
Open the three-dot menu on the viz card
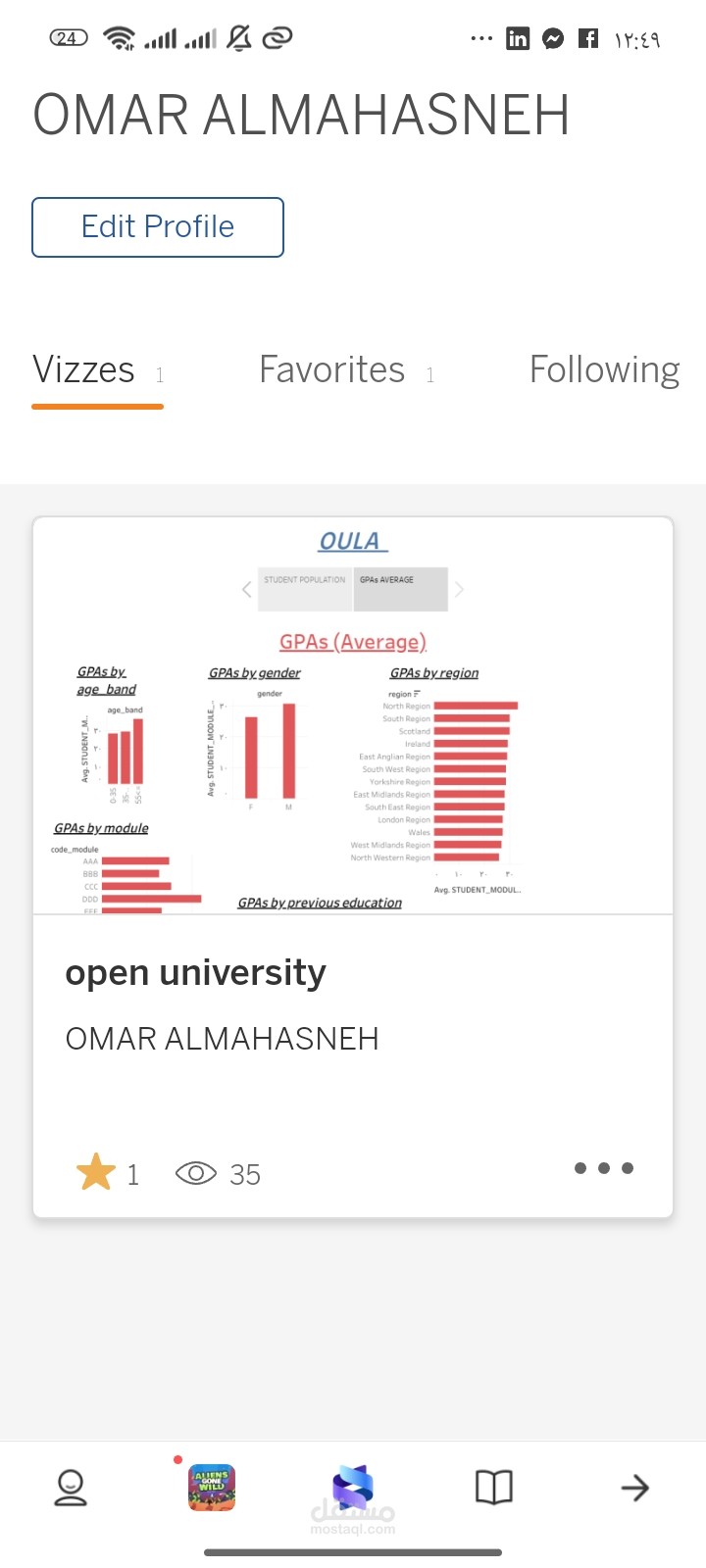(603, 1168)
